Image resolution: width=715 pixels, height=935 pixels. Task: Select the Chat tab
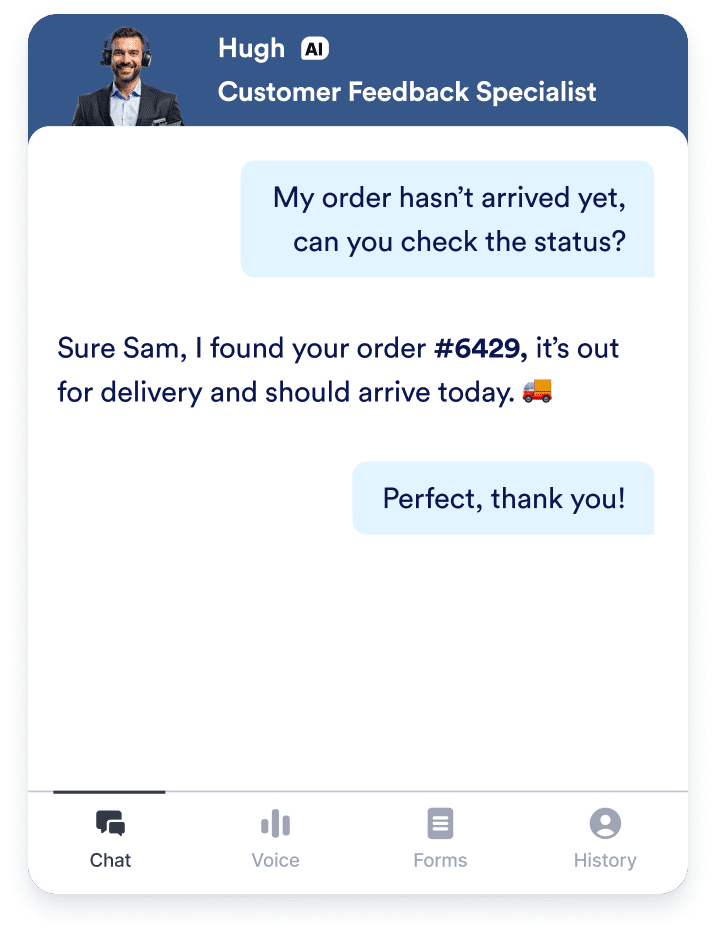110,838
